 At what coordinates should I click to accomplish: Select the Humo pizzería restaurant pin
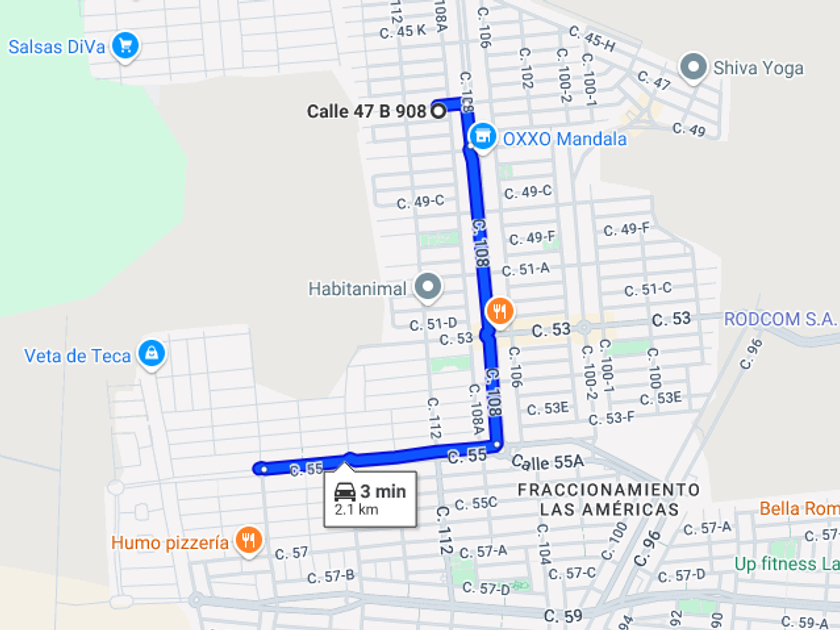249,541
